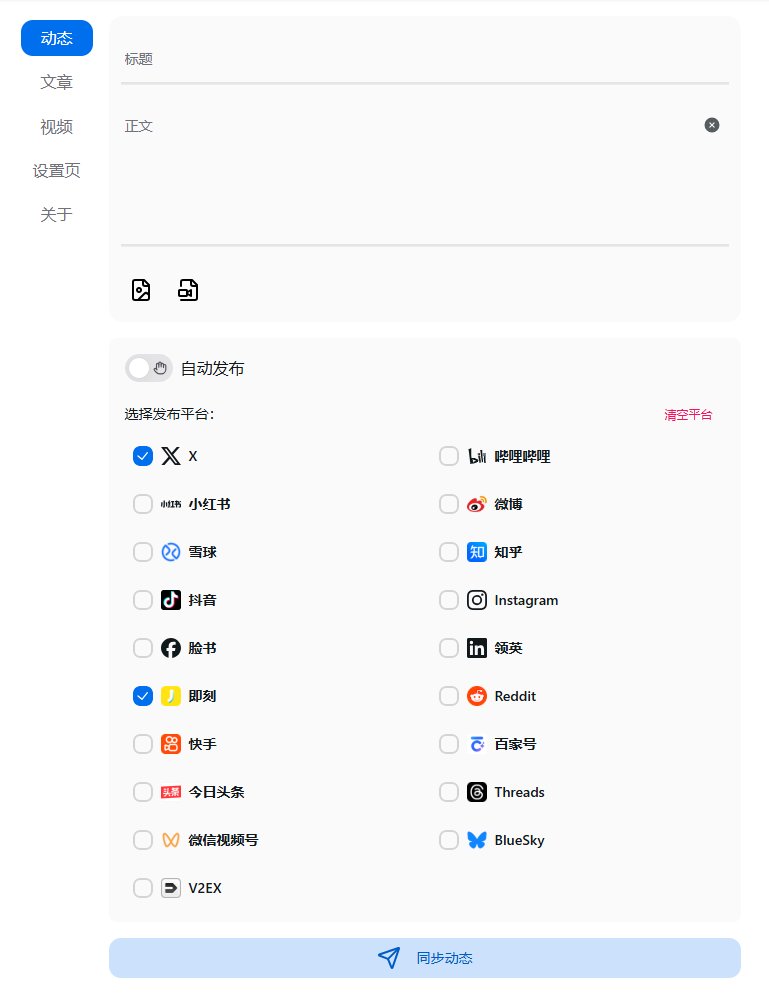
Task: Add an image attachment
Action: tap(141, 290)
